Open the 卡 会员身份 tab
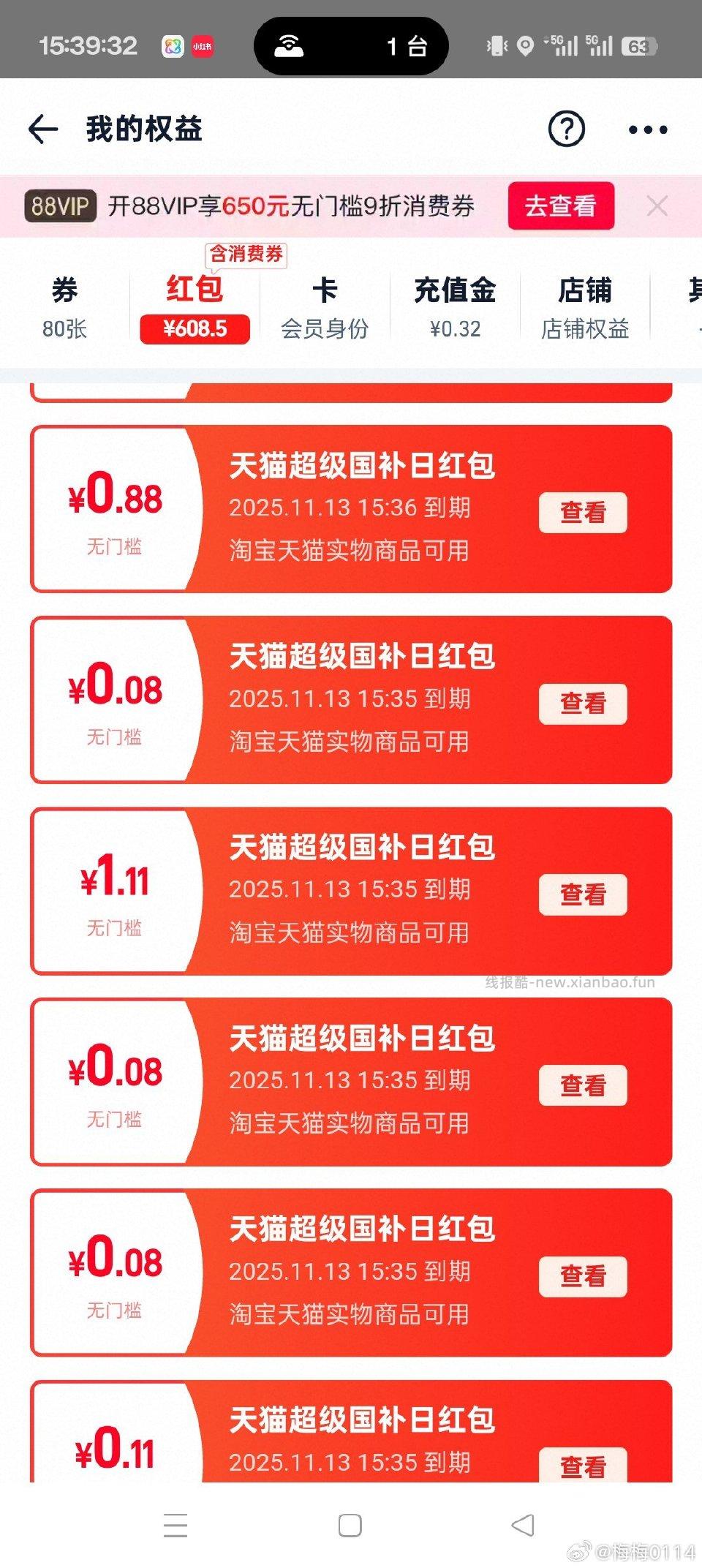The height and width of the screenshot is (1568, 702). coord(324,307)
